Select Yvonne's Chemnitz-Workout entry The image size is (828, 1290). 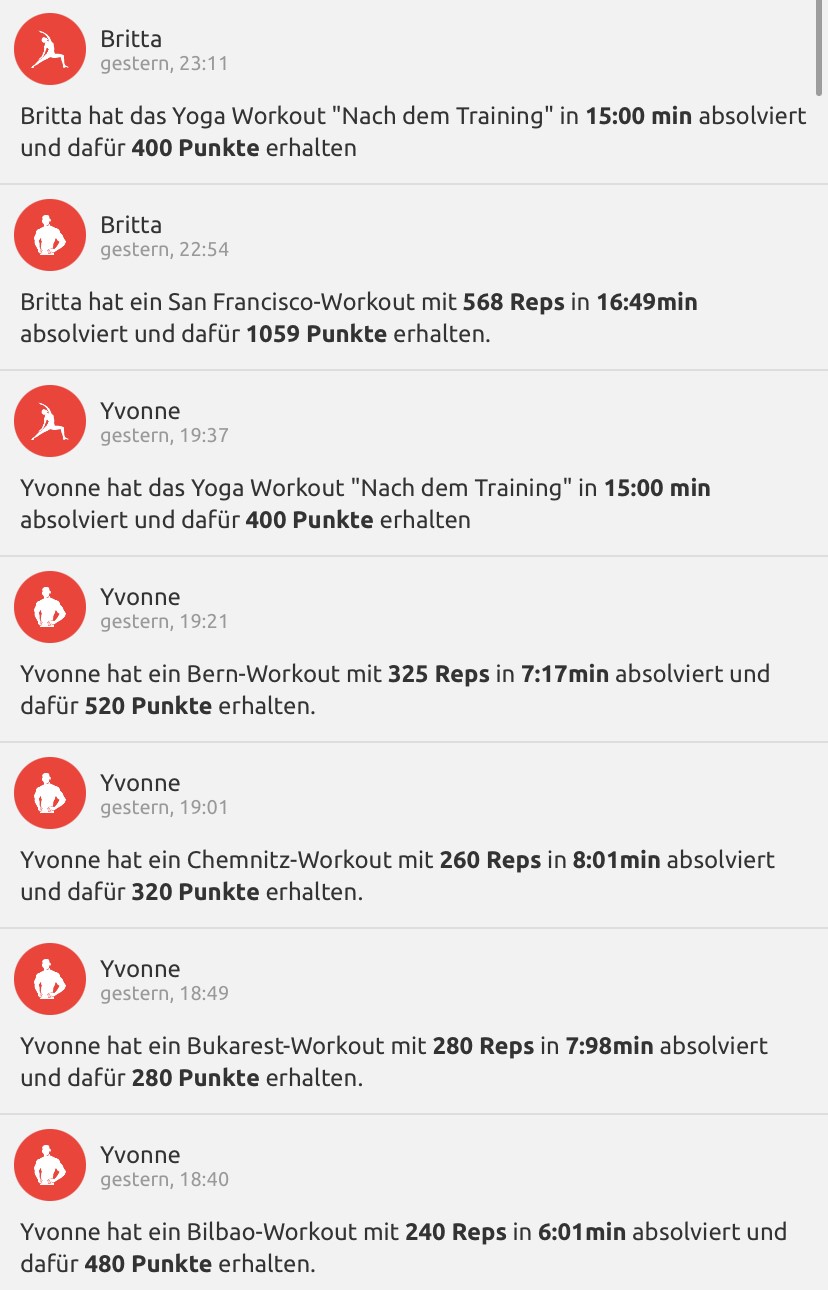[413, 875]
